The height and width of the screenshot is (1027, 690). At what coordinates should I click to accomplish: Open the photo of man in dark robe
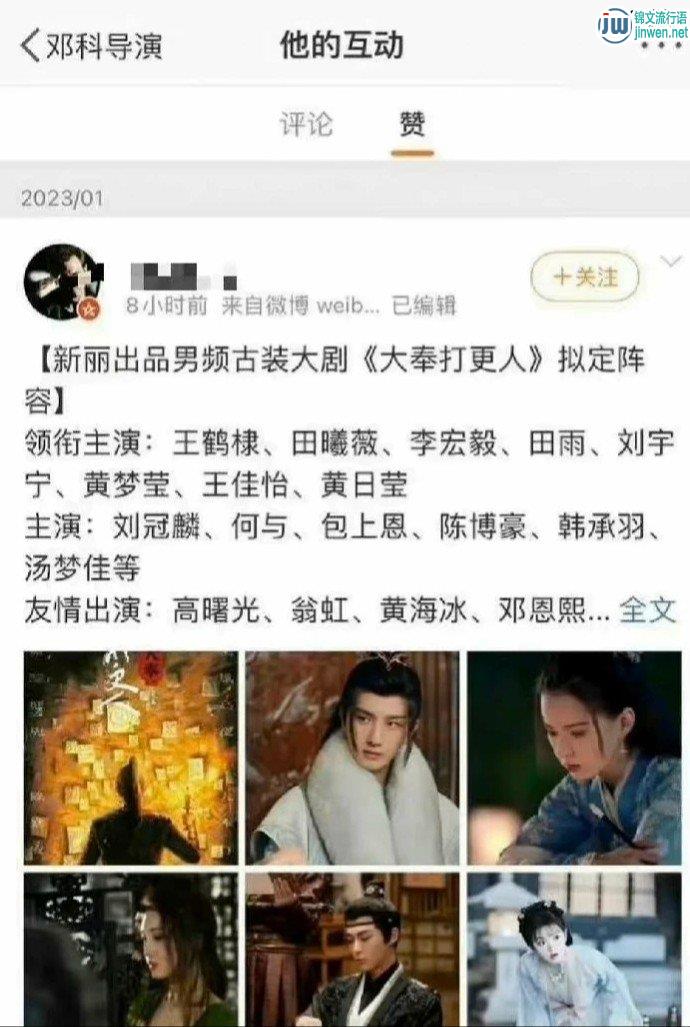coord(352,950)
